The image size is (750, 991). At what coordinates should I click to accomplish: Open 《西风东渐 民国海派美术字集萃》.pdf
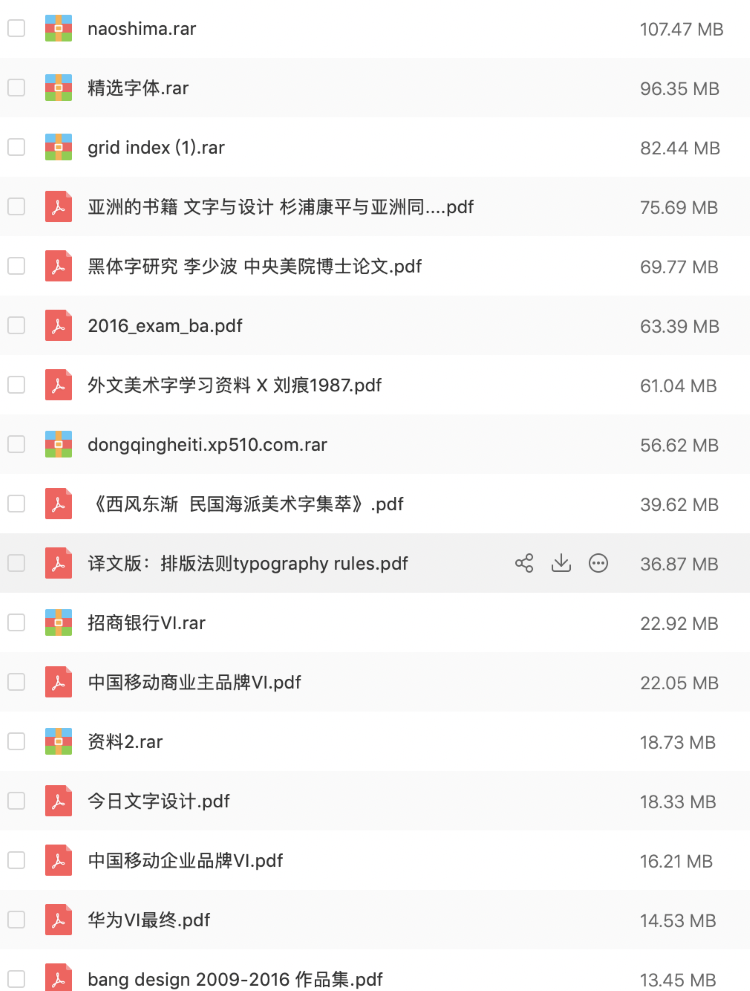245,504
